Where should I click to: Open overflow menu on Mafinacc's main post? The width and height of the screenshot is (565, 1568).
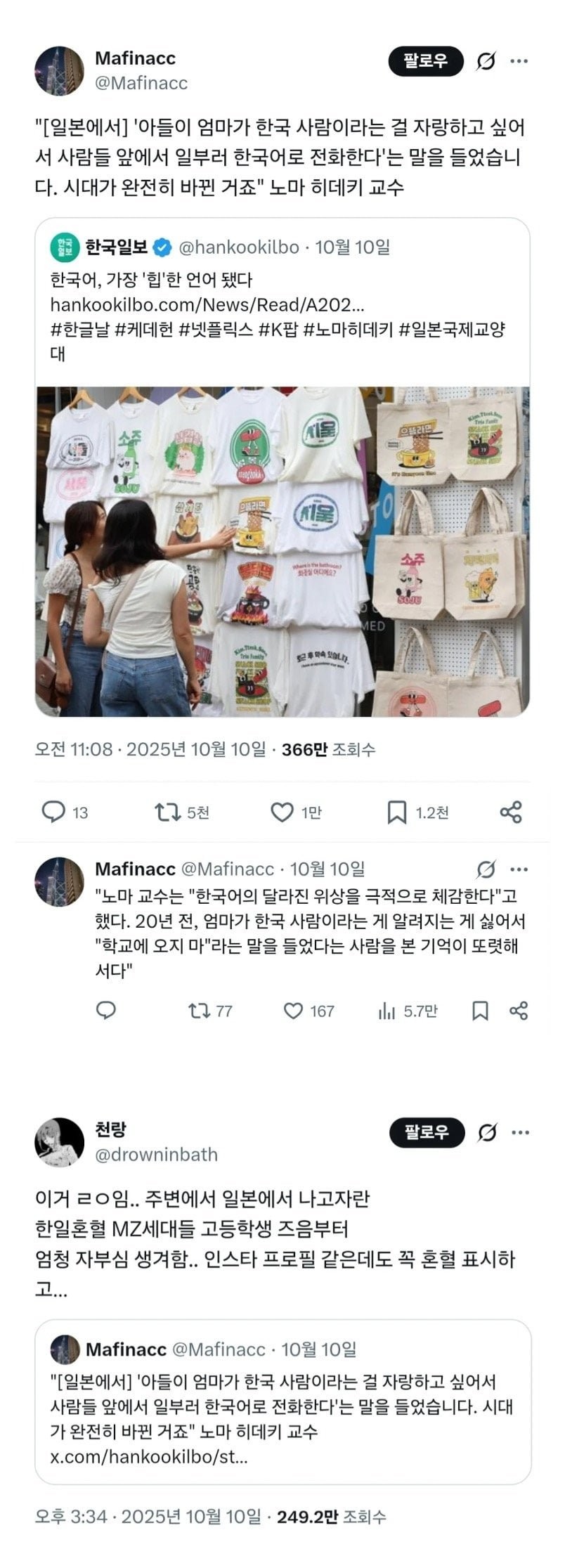pos(519,62)
